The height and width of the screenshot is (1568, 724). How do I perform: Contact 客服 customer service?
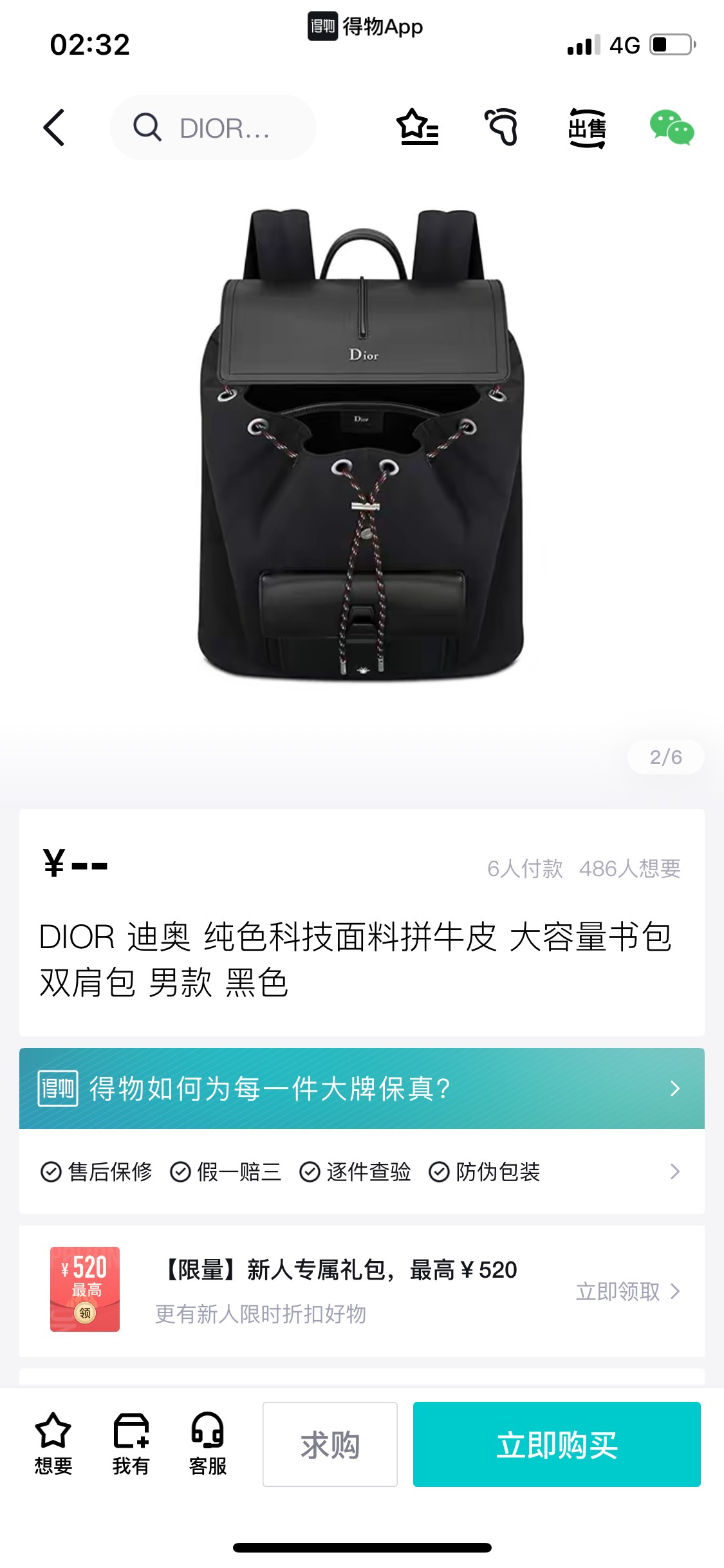pos(207,1444)
